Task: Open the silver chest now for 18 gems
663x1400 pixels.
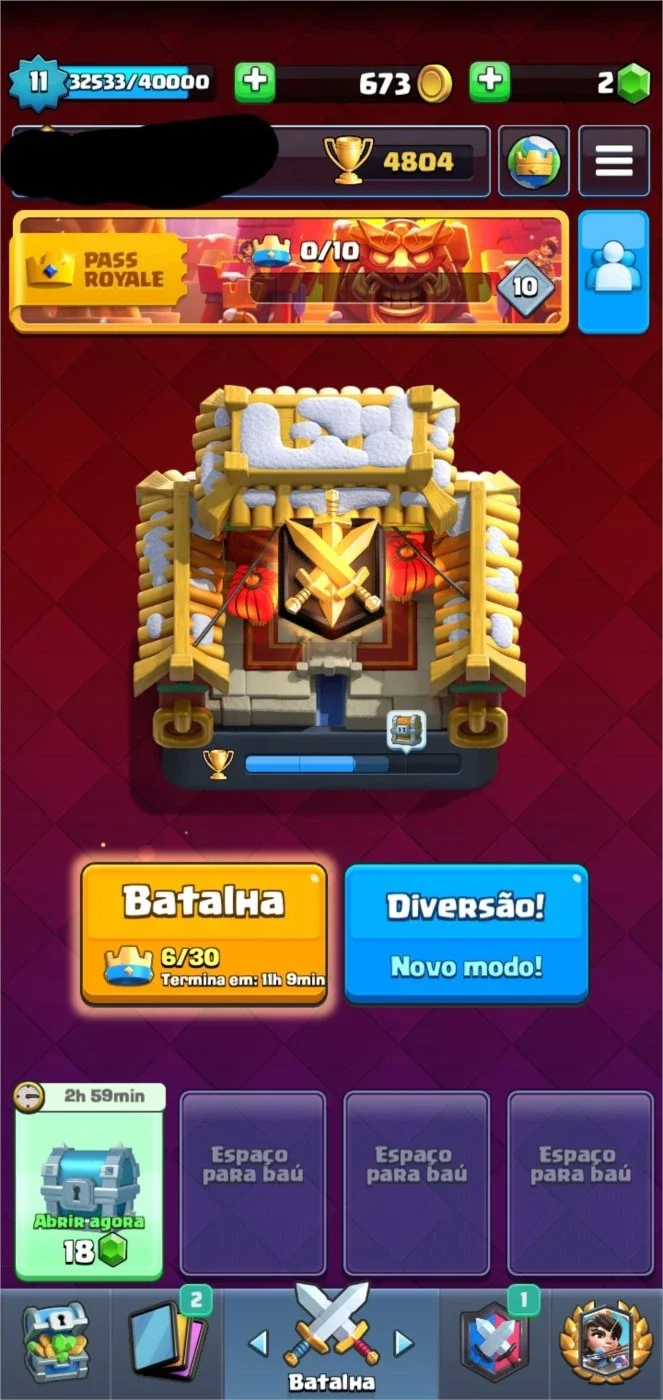Action: point(89,1183)
